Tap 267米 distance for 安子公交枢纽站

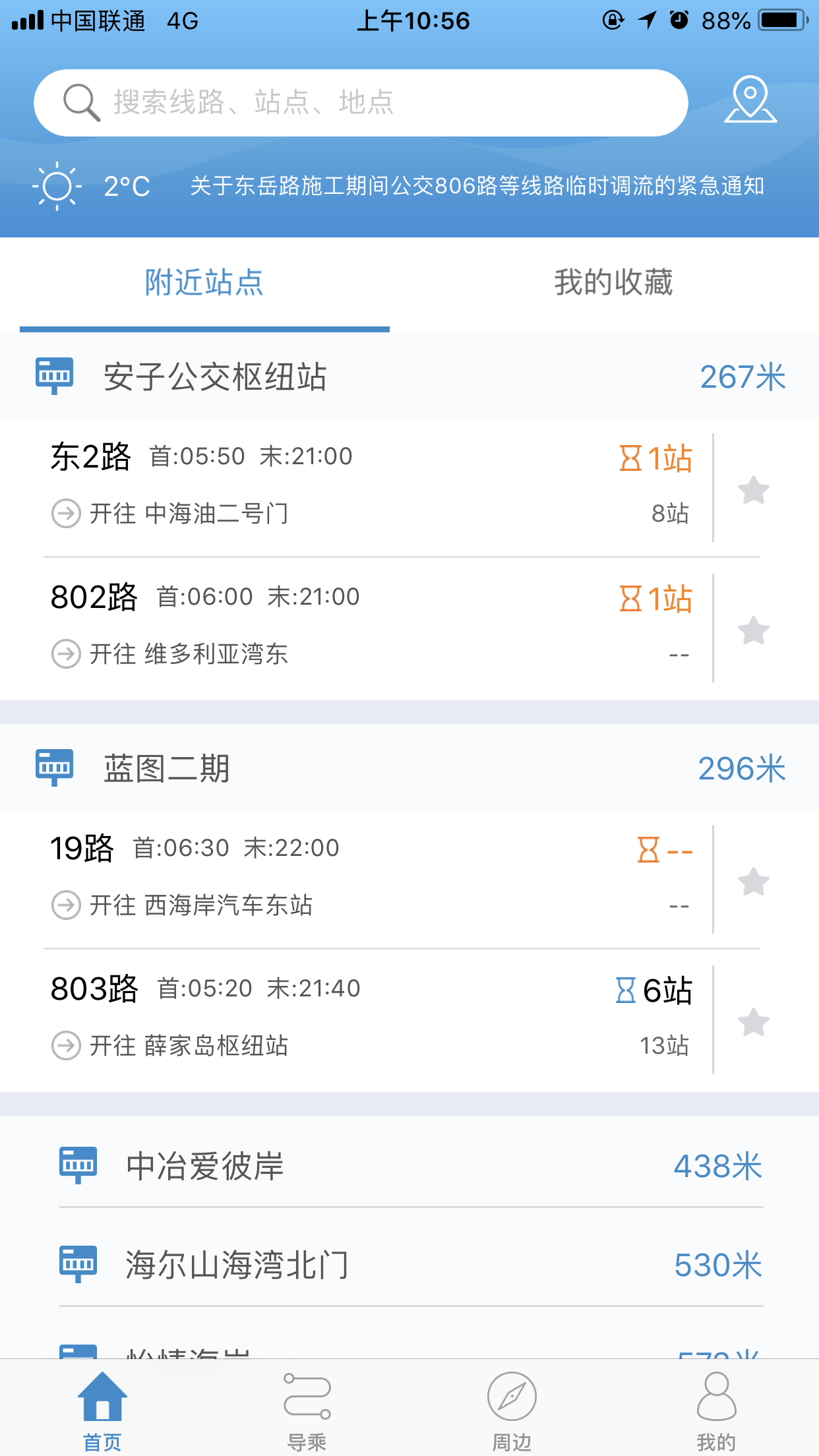742,378
